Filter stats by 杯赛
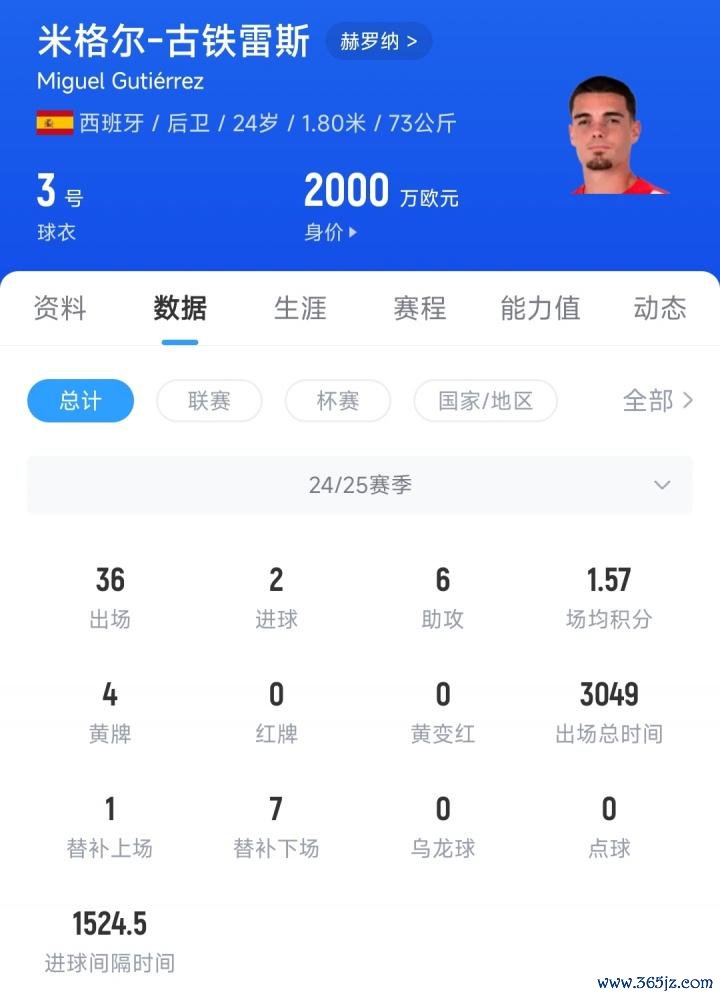This screenshot has height=998, width=720. coord(337,401)
